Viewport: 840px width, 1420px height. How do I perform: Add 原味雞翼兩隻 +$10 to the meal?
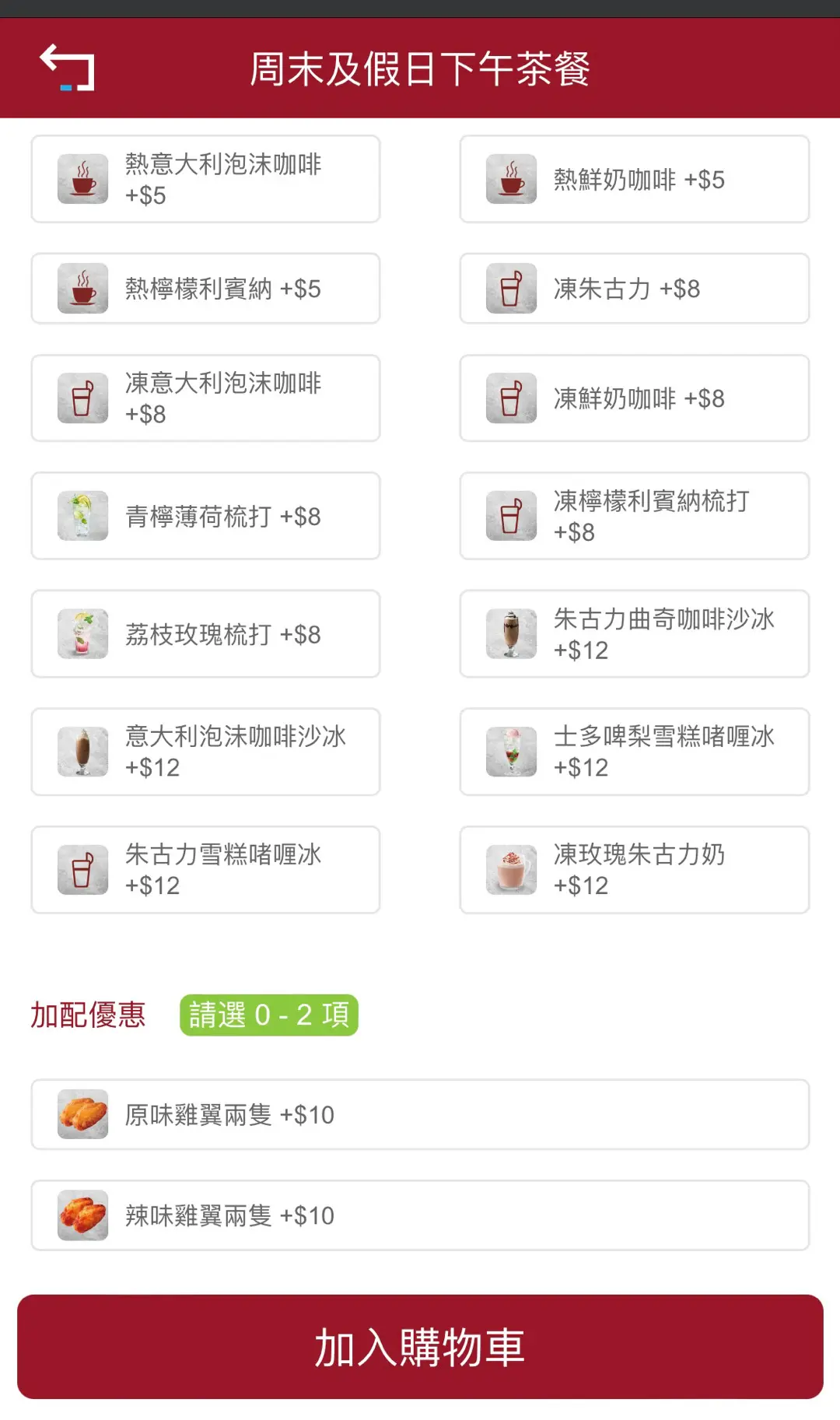(420, 1114)
